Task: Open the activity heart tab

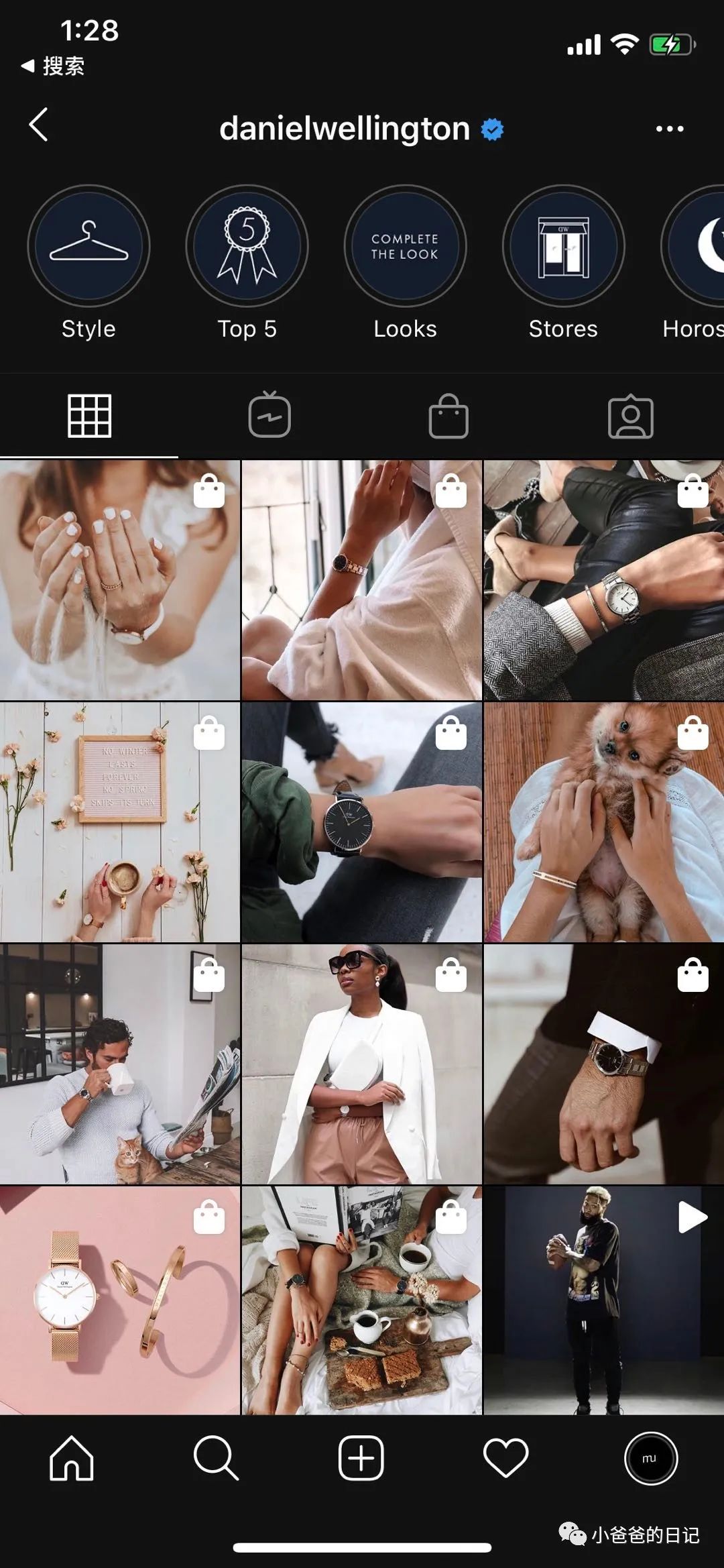Action: [505, 1458]
